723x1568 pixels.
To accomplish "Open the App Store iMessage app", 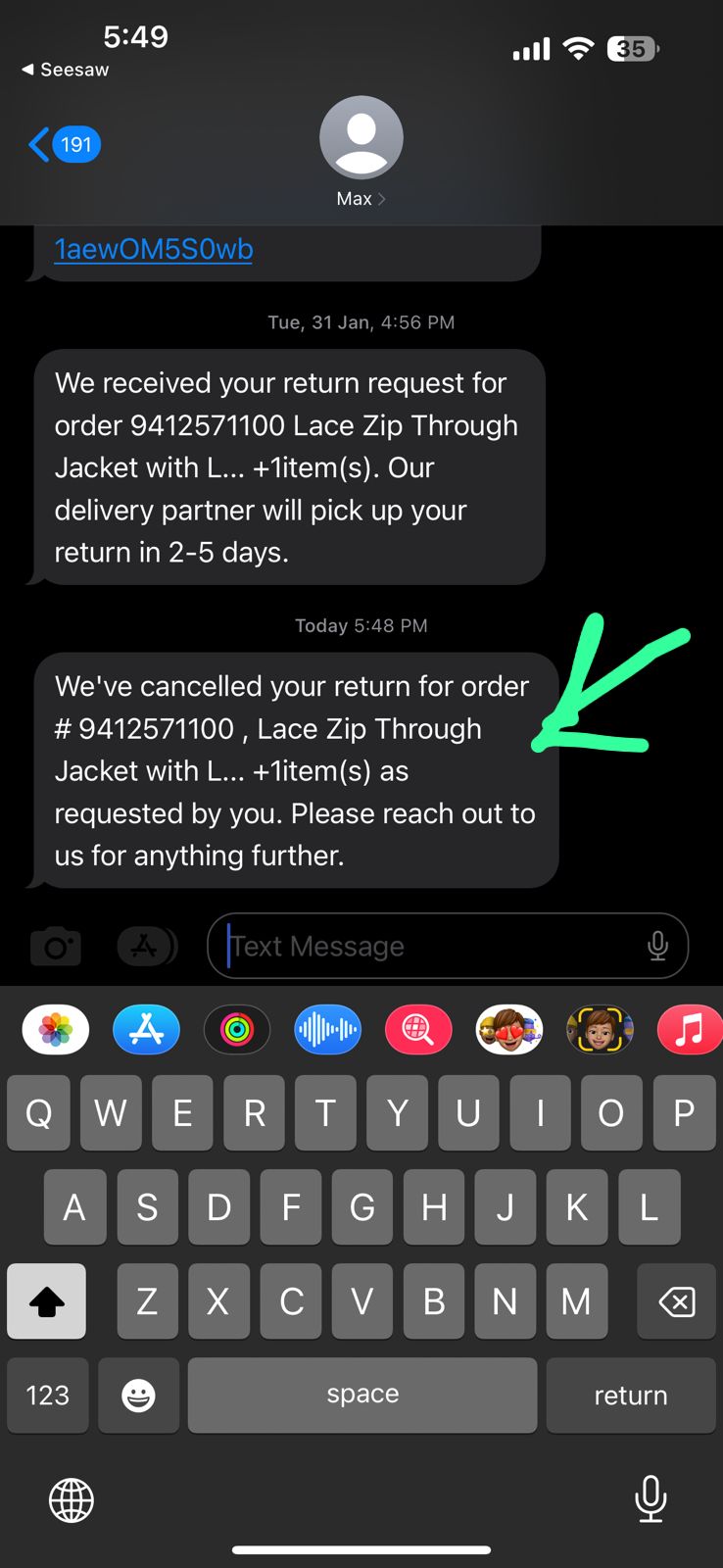I will point(146,1030).
